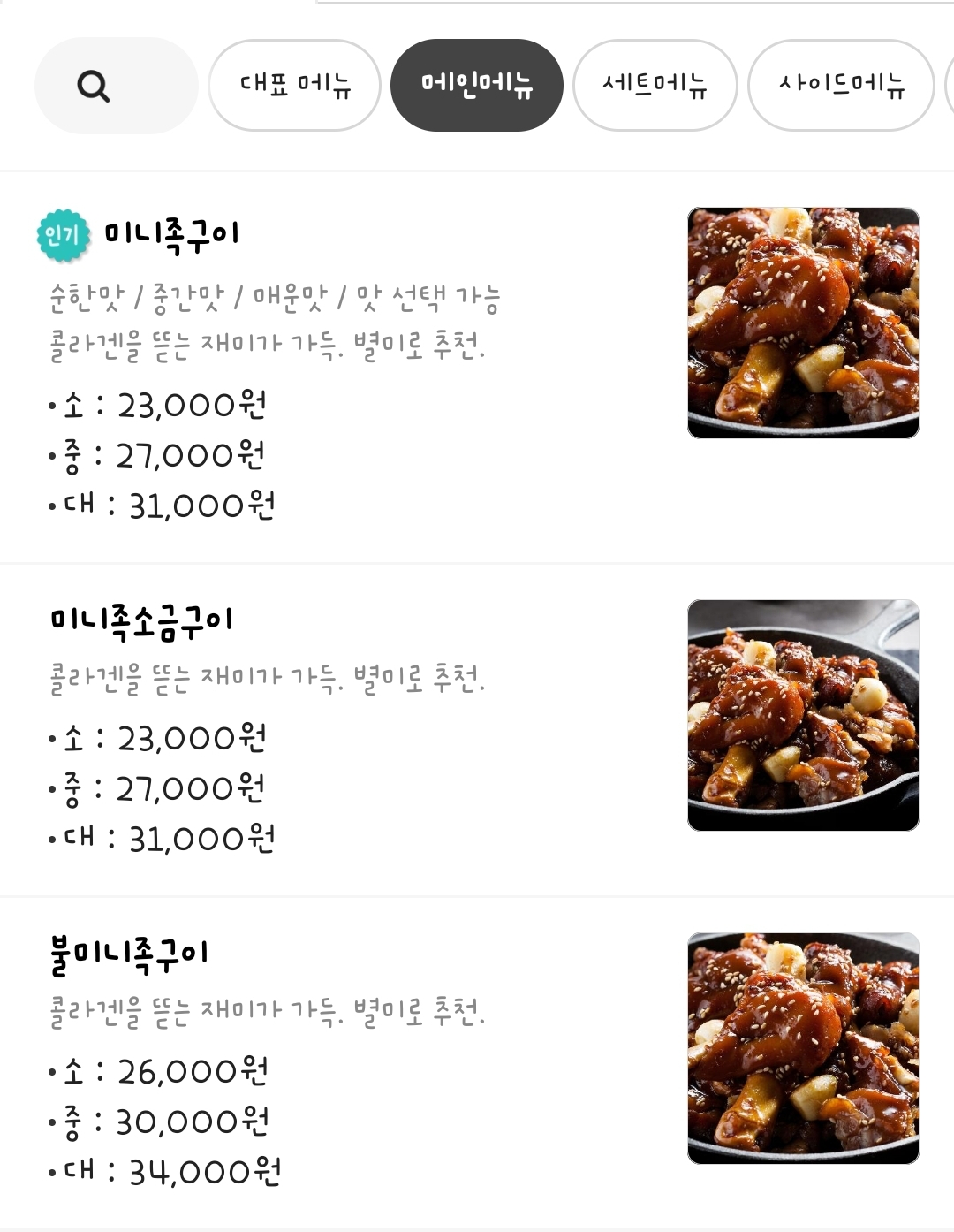Select 대 31,000원 under 미니족구이
The width and height of the screenshot is (954, 1232).
click(x=163, y=506)
